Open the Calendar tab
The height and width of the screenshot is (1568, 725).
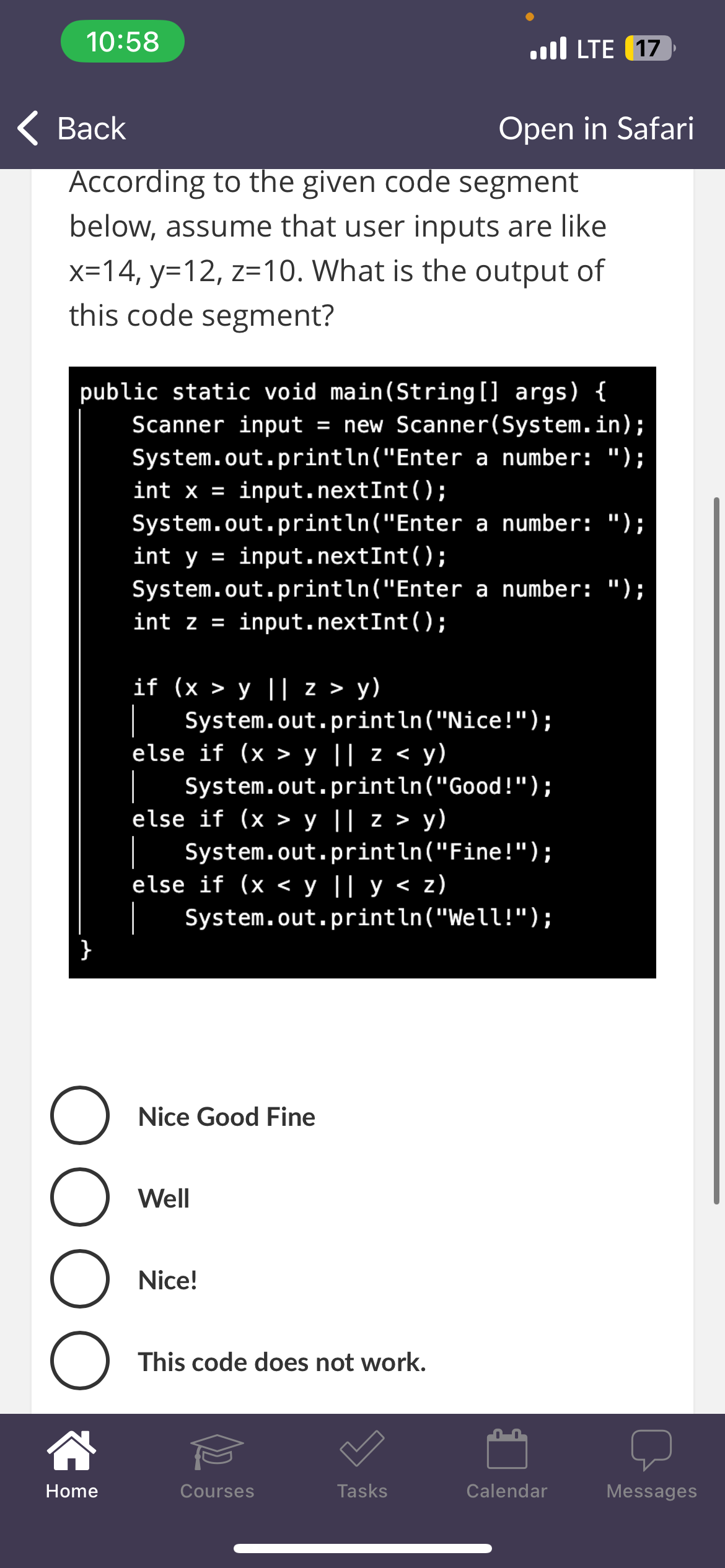(x=507, y=1465)
